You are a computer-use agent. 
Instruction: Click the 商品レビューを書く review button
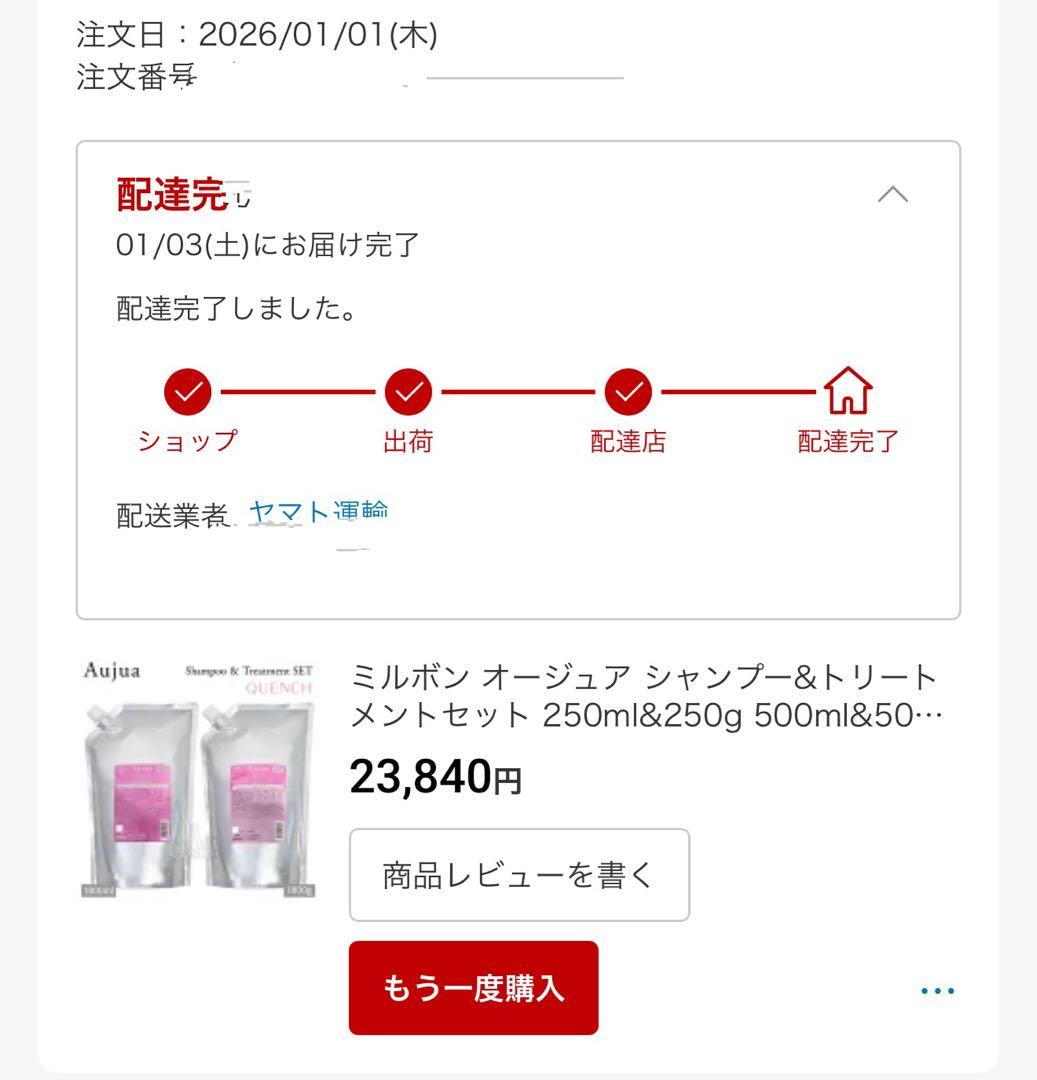point(519,874)
